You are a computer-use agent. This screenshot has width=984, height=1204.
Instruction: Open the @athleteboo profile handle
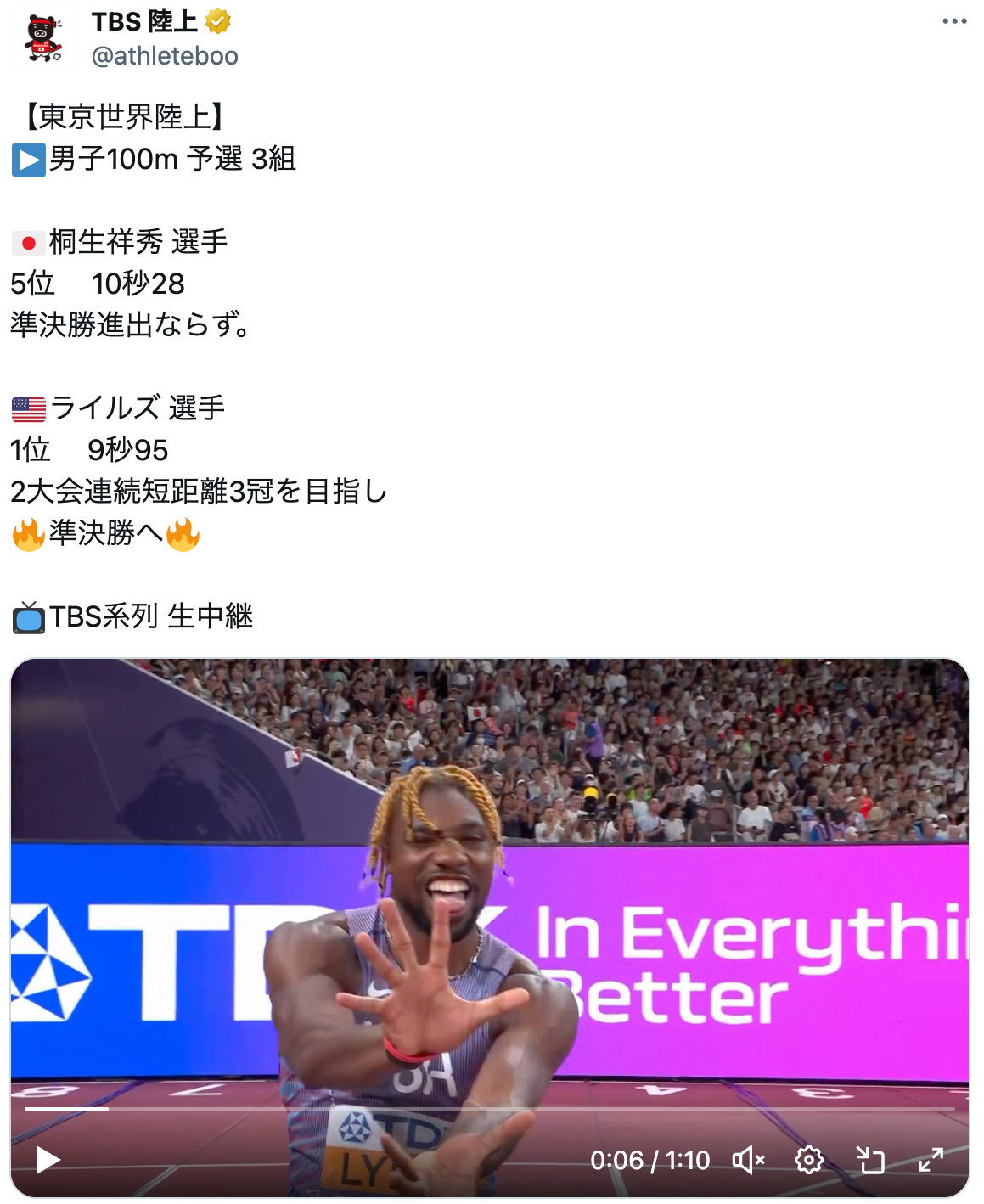165,56
